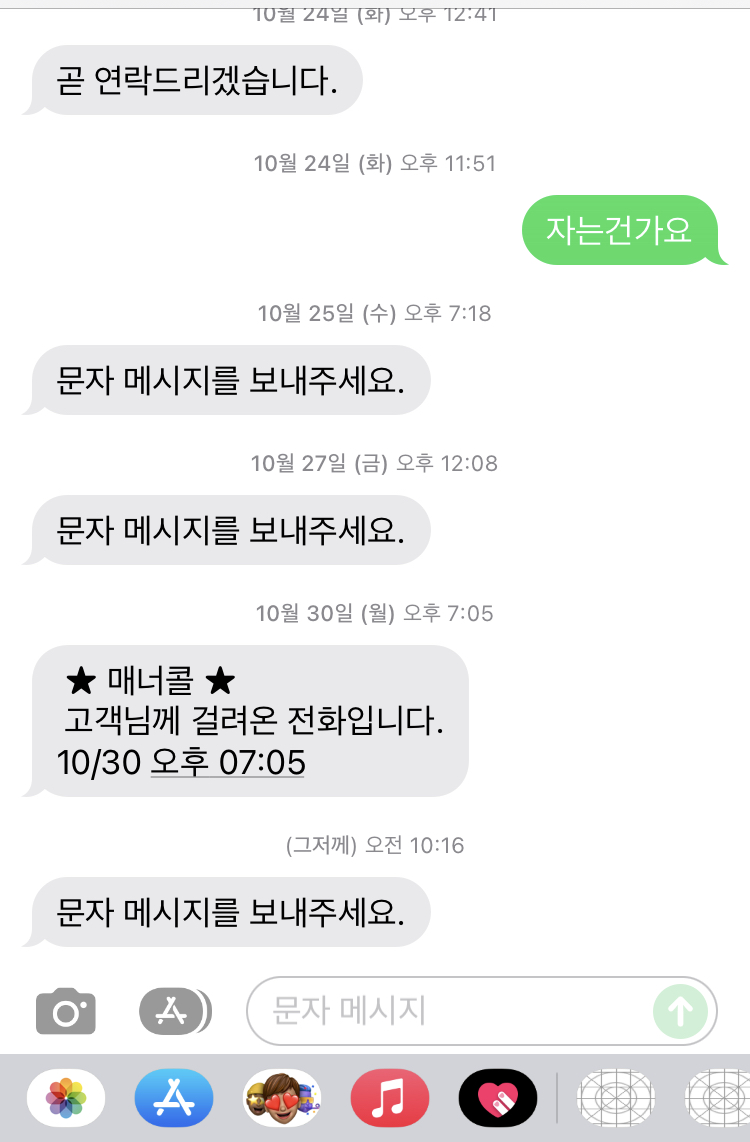This screenshot has width=750, height=1142.
Task: Open the App Store iMessage app
Action: (174, 1098)
